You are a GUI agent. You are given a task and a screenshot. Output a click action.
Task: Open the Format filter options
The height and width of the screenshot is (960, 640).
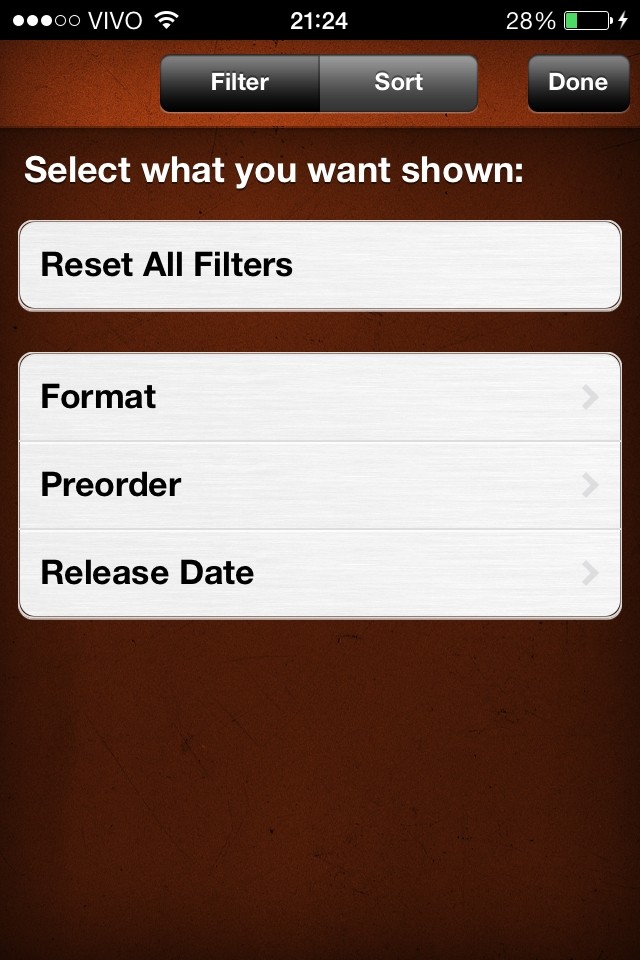pyautogui.click(x=320, y=397)
